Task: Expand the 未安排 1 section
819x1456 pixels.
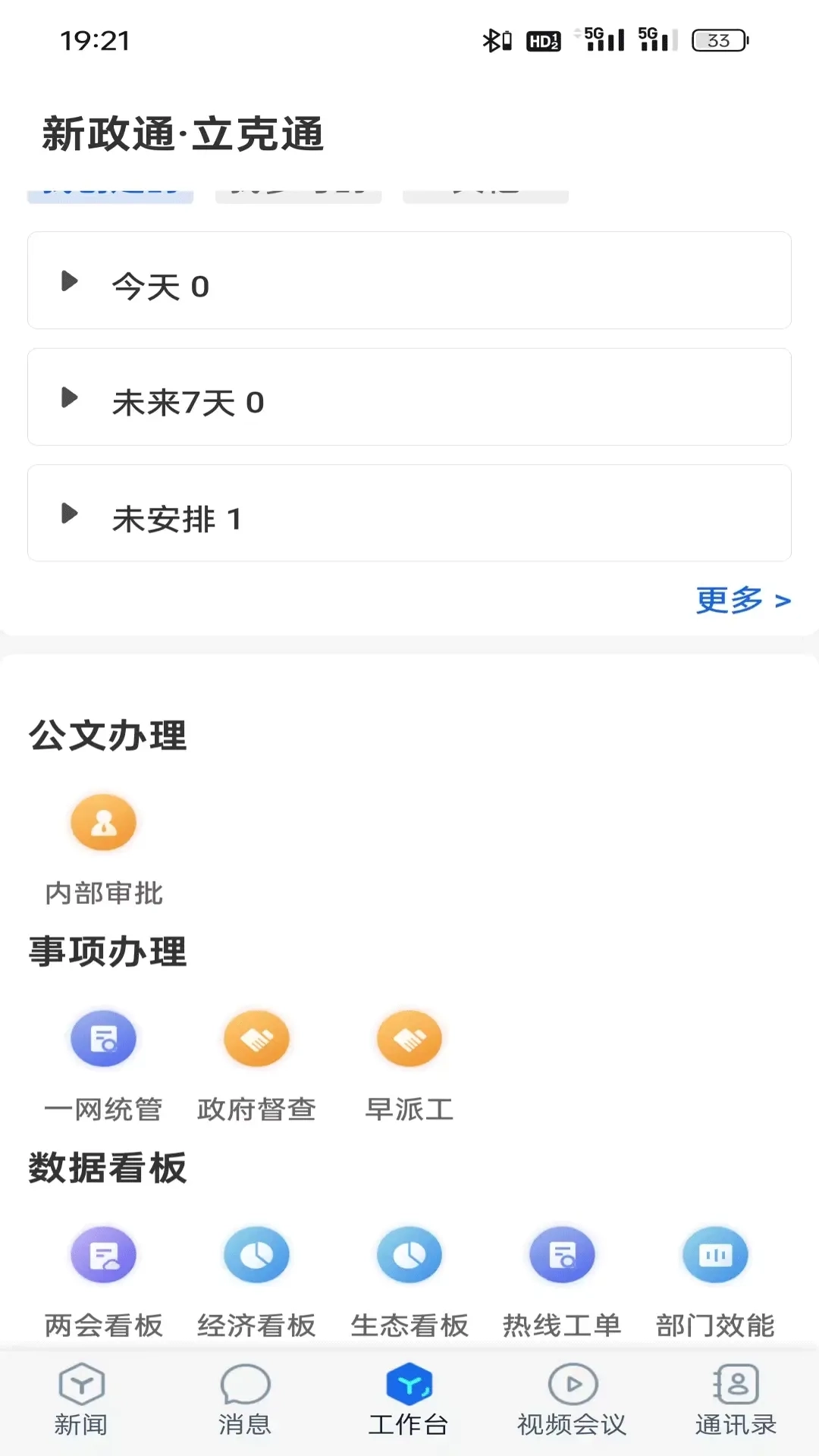Action: pos(409,513)
